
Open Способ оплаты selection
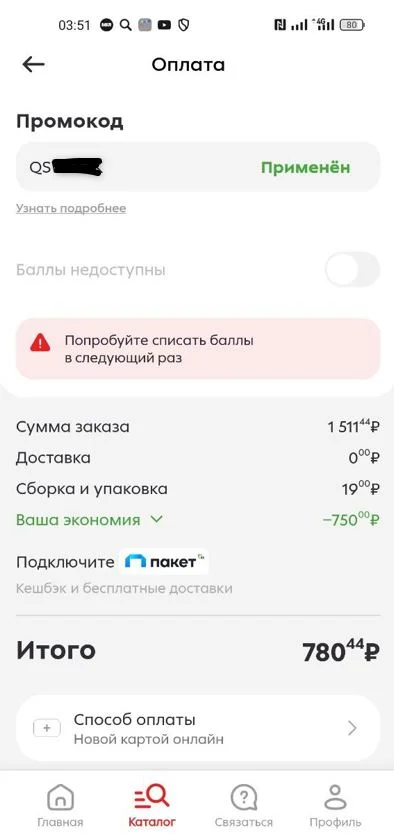pos(198,728)
